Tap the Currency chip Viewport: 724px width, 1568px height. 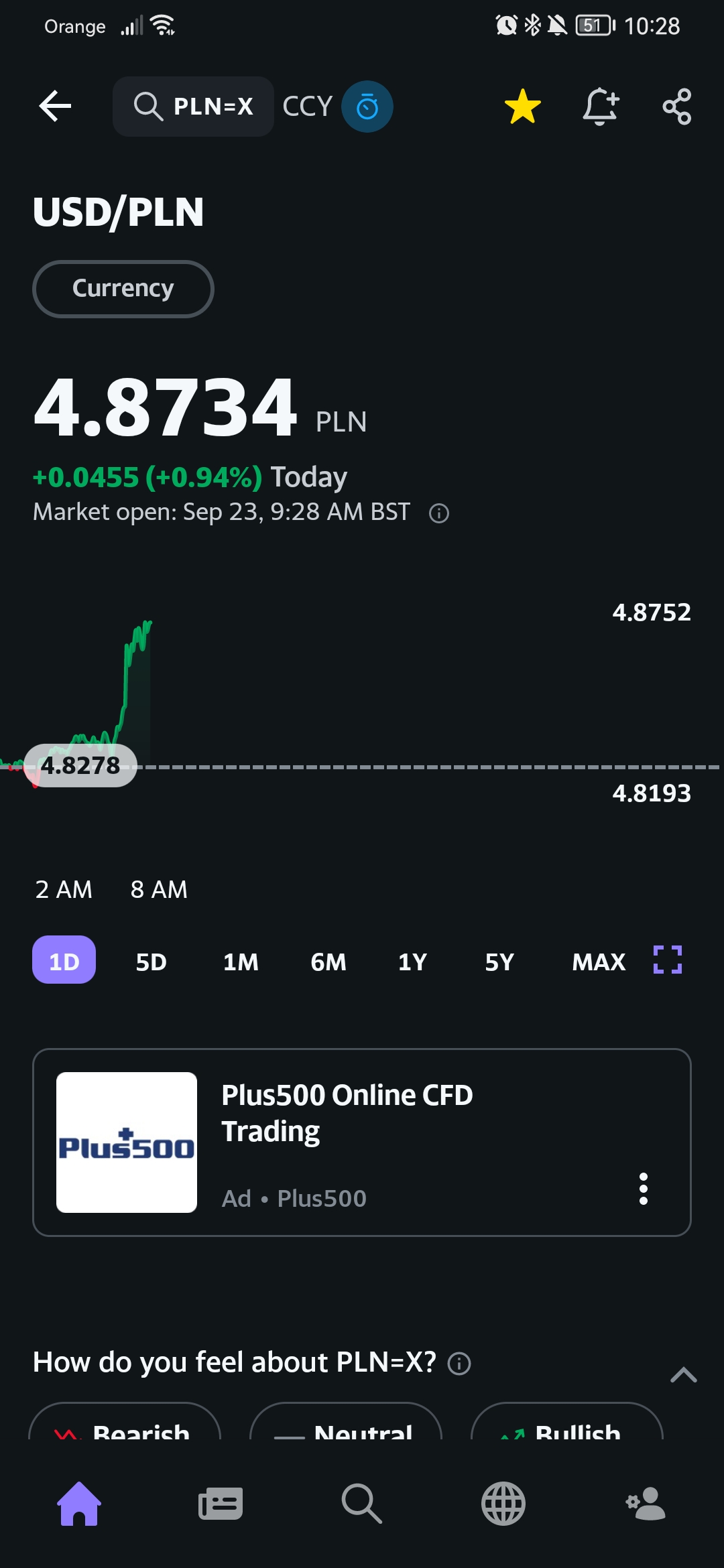coord(123,289)
